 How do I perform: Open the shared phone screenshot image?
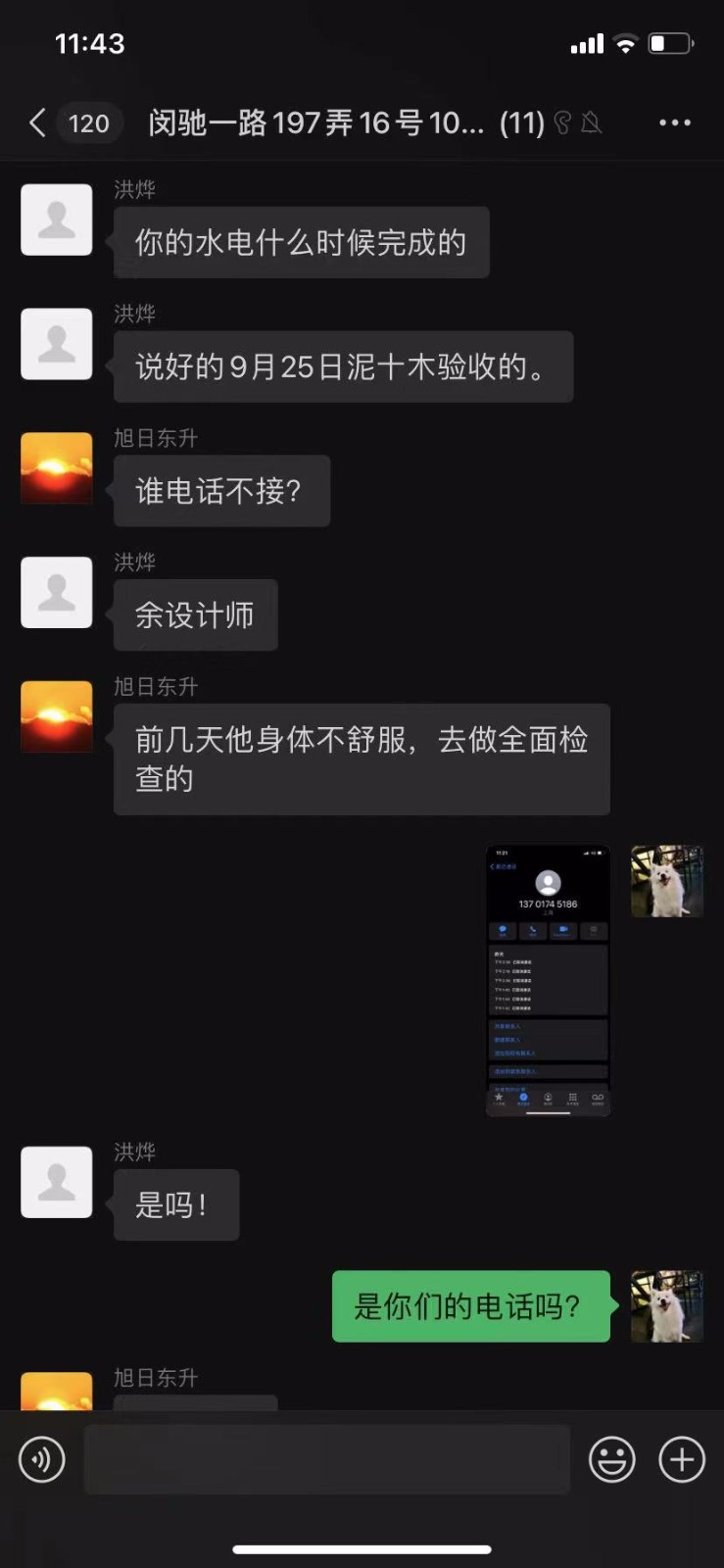(548, 980)
